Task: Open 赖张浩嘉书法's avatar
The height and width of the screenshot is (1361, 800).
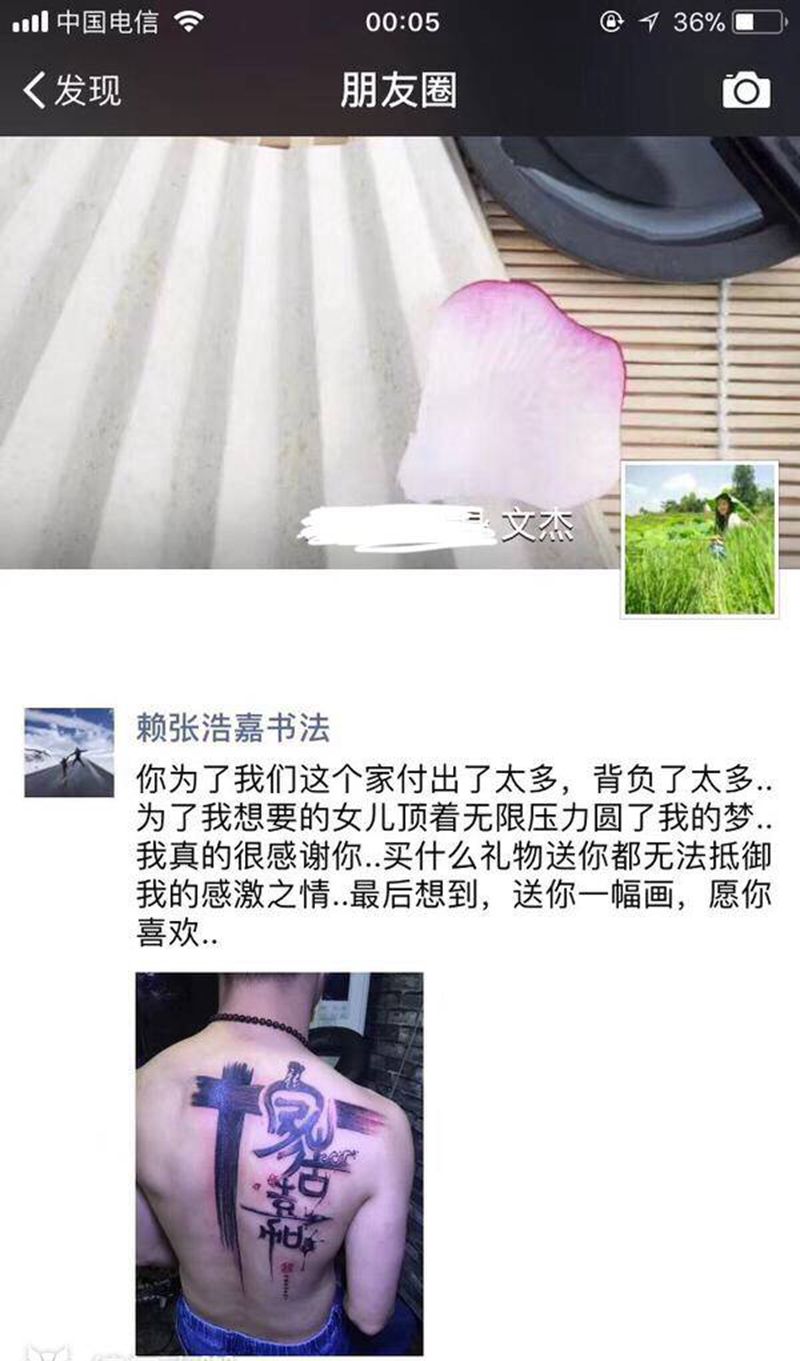Action: tap(69, 752)
